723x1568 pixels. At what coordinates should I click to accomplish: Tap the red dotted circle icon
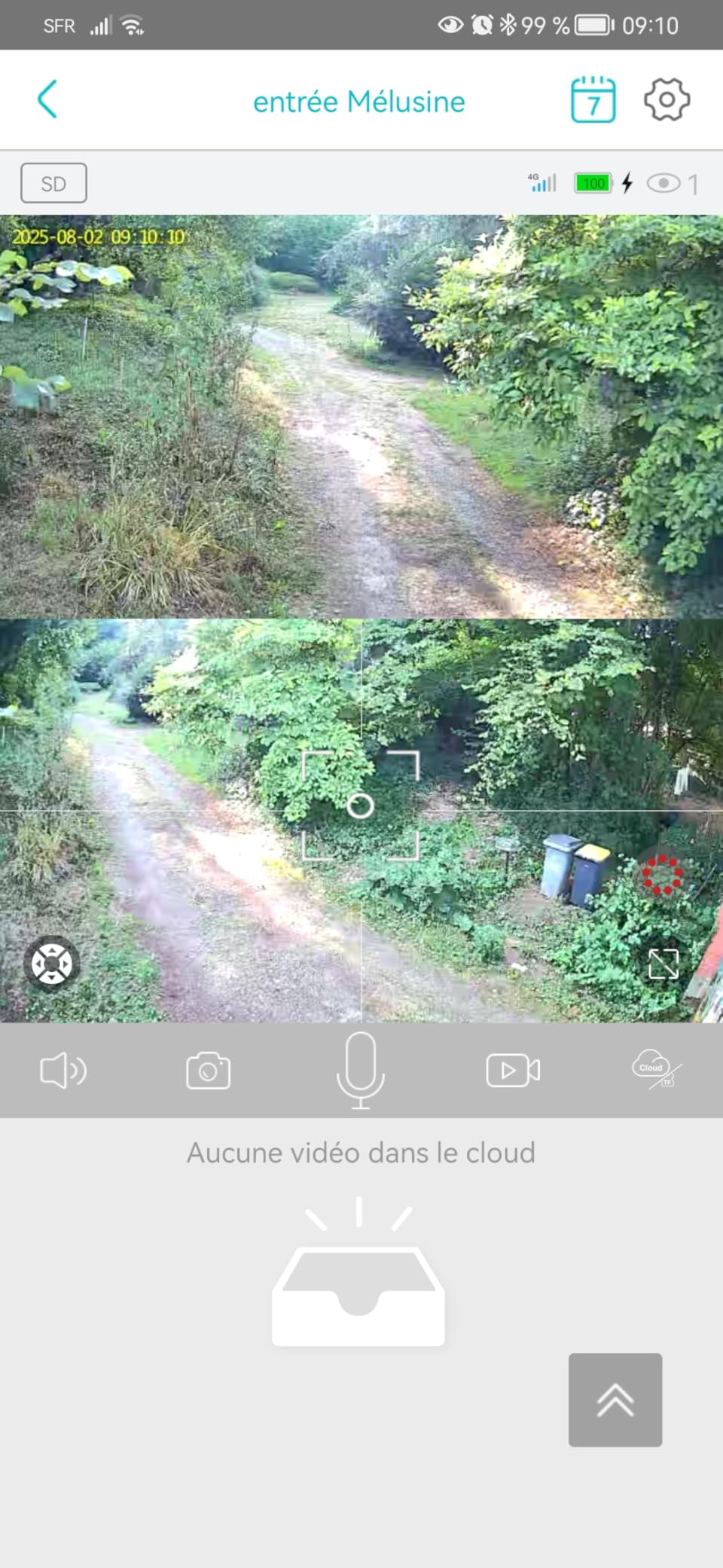pos(662,874)
